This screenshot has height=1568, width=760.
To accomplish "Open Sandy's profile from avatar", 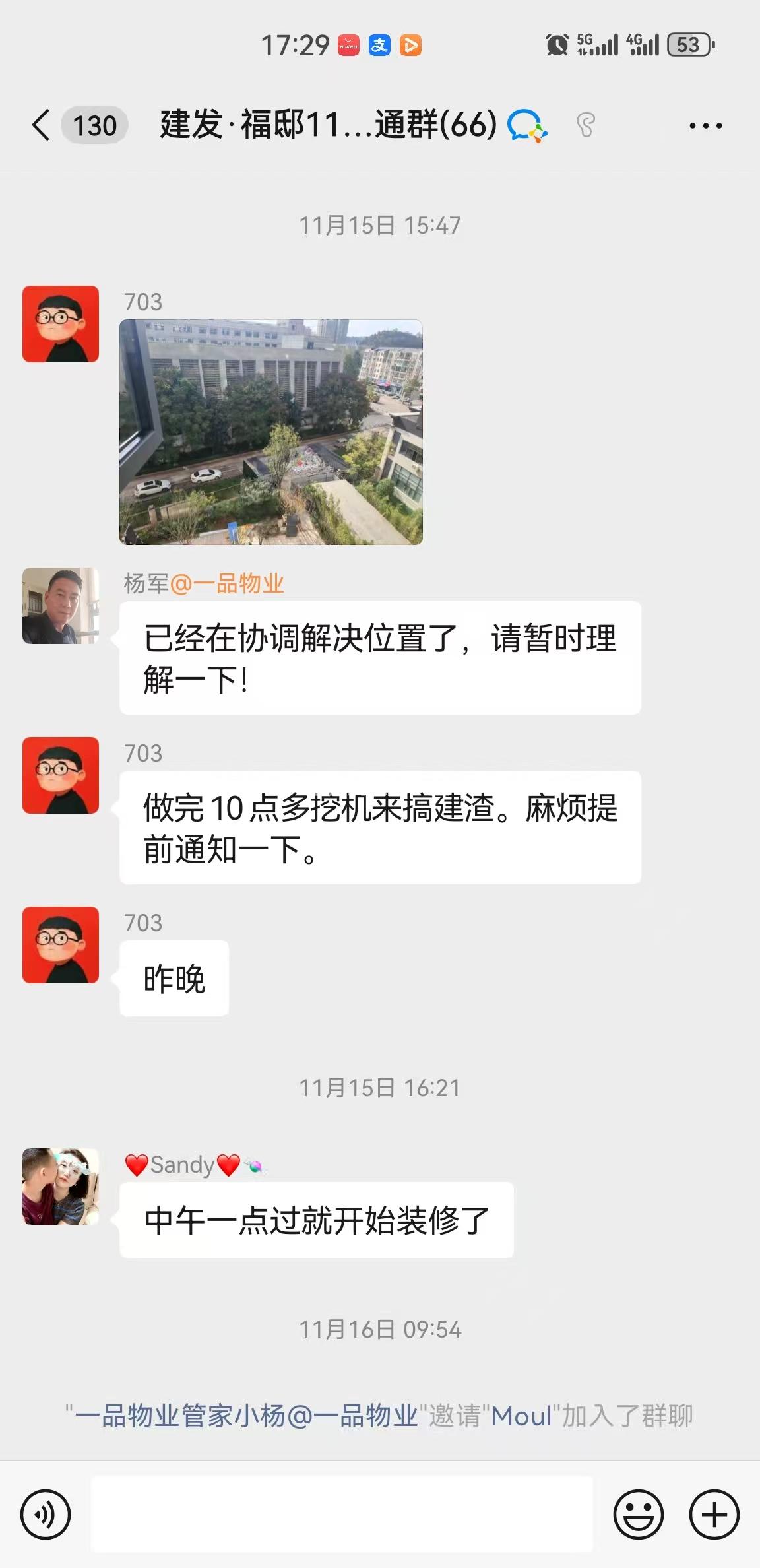I will click(61, 1187).
